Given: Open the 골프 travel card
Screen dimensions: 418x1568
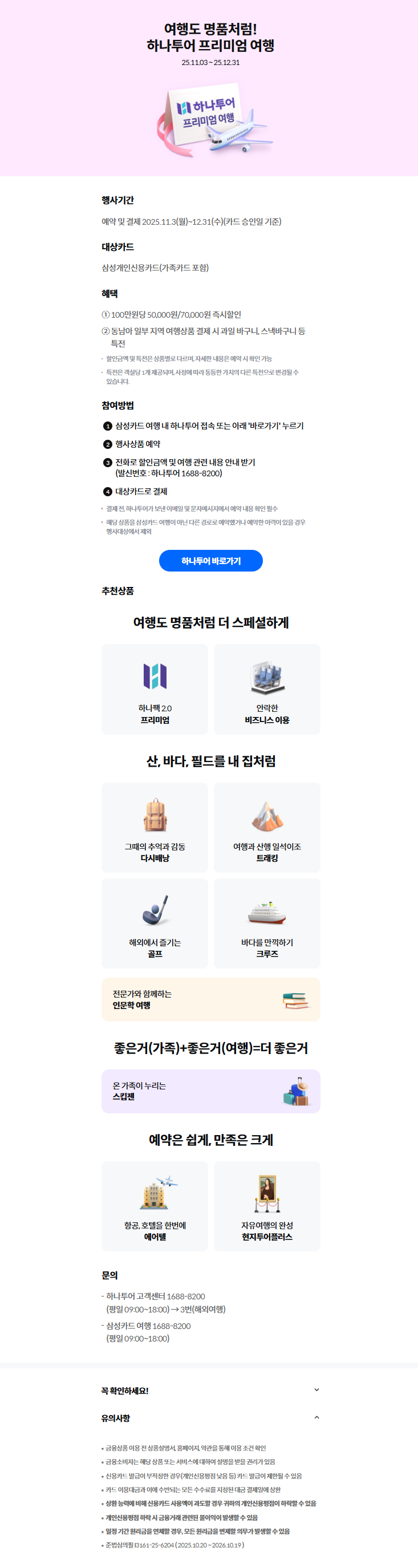Looking at the screenshot, I should pyautogui.click(x=155, y=922).
